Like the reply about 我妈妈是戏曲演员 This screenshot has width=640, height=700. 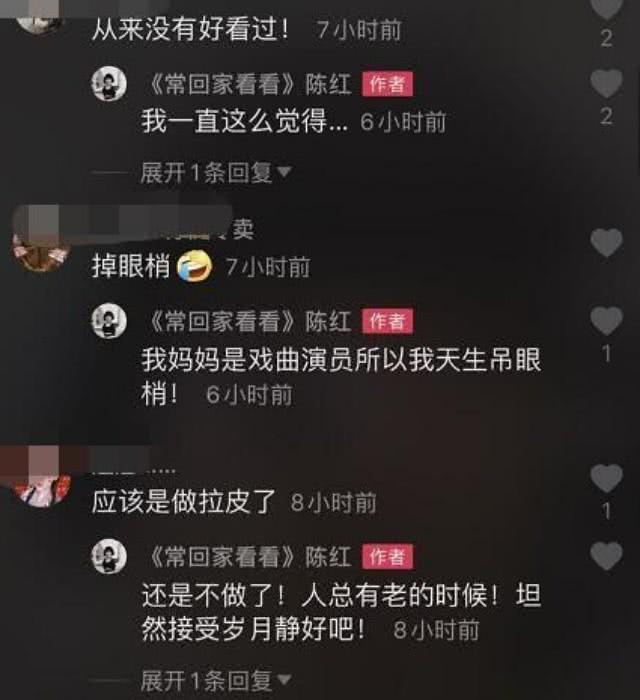[x=606, y=321]
